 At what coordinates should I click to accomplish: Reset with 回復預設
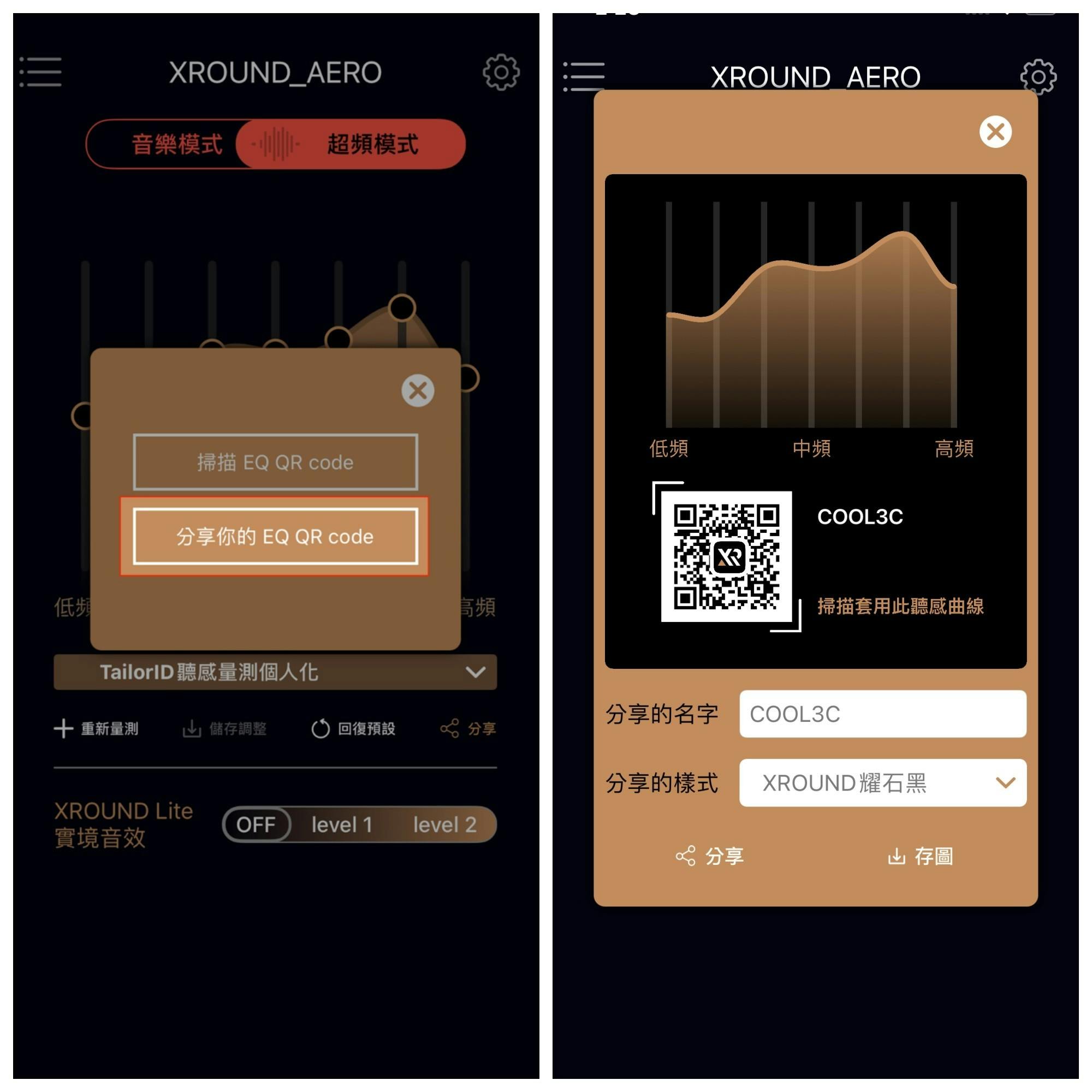354,728
